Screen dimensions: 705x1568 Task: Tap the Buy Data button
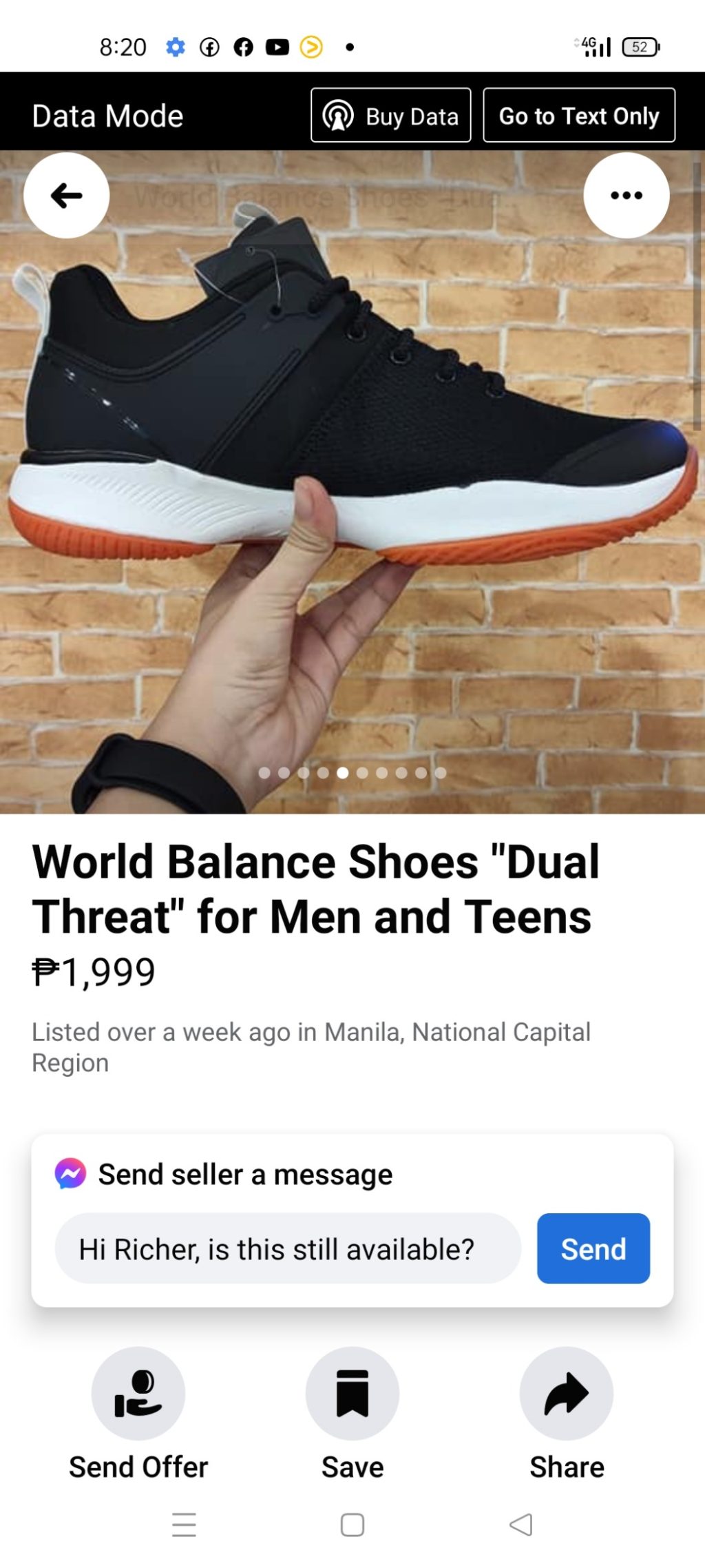pos(390,116)
